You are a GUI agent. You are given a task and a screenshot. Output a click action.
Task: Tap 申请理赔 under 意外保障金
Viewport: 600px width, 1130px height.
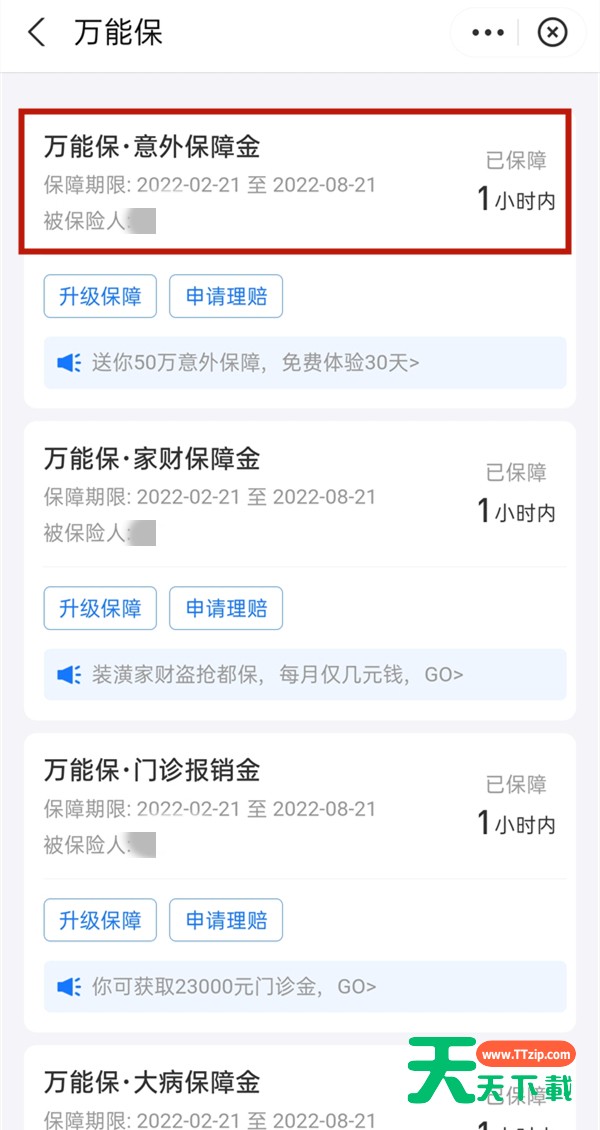[226, 297]
